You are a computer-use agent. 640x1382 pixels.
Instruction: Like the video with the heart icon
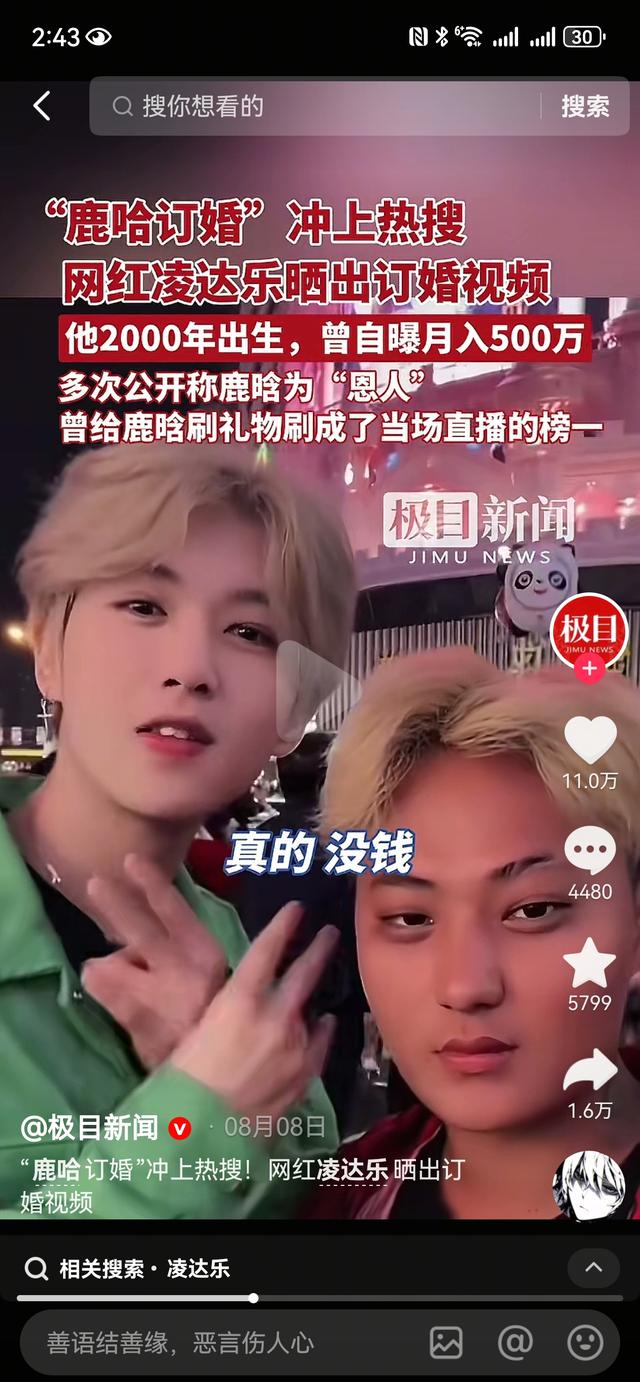590,741
